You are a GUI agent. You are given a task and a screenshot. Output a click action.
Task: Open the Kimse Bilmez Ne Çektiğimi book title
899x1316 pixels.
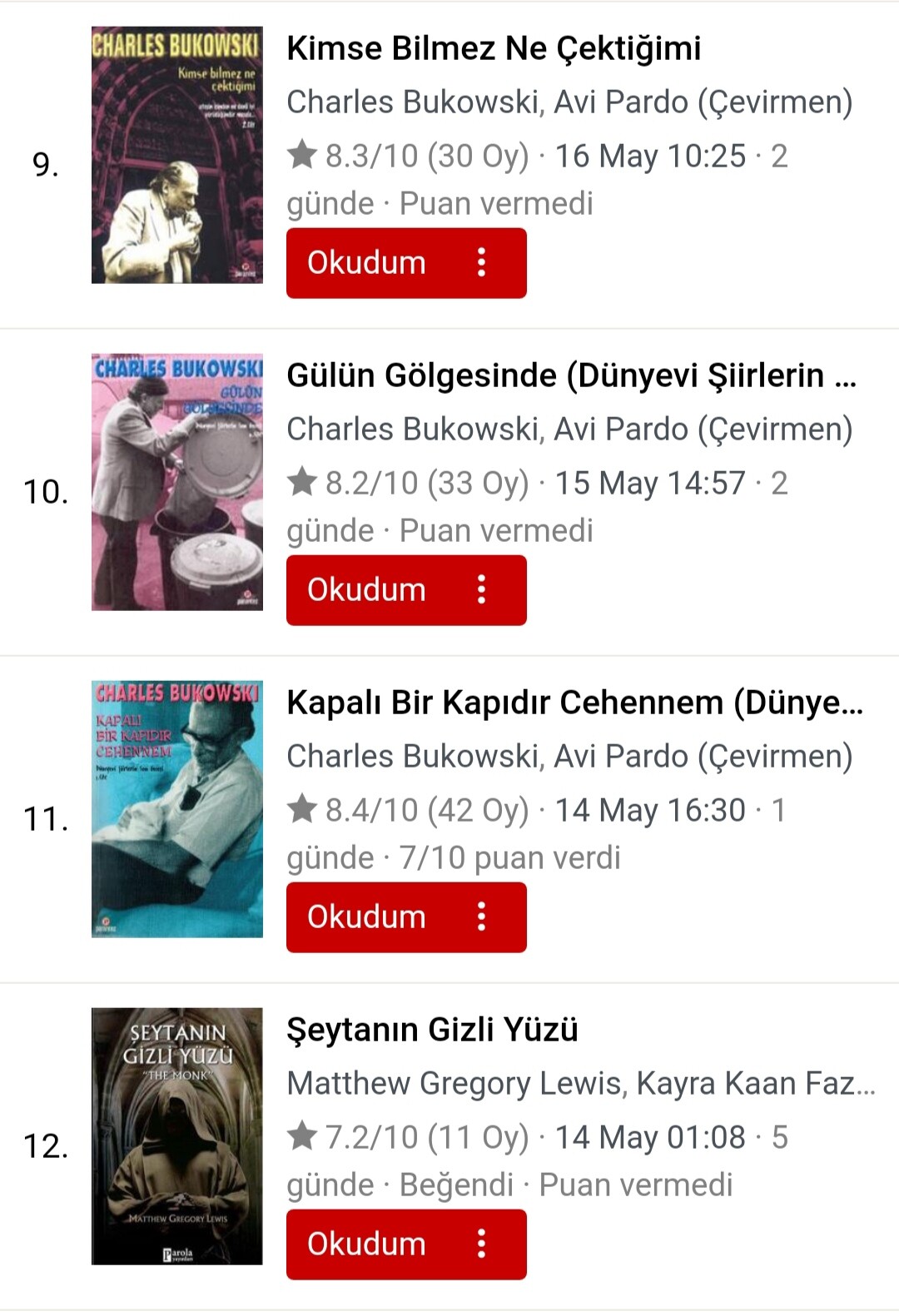[494, 48]
